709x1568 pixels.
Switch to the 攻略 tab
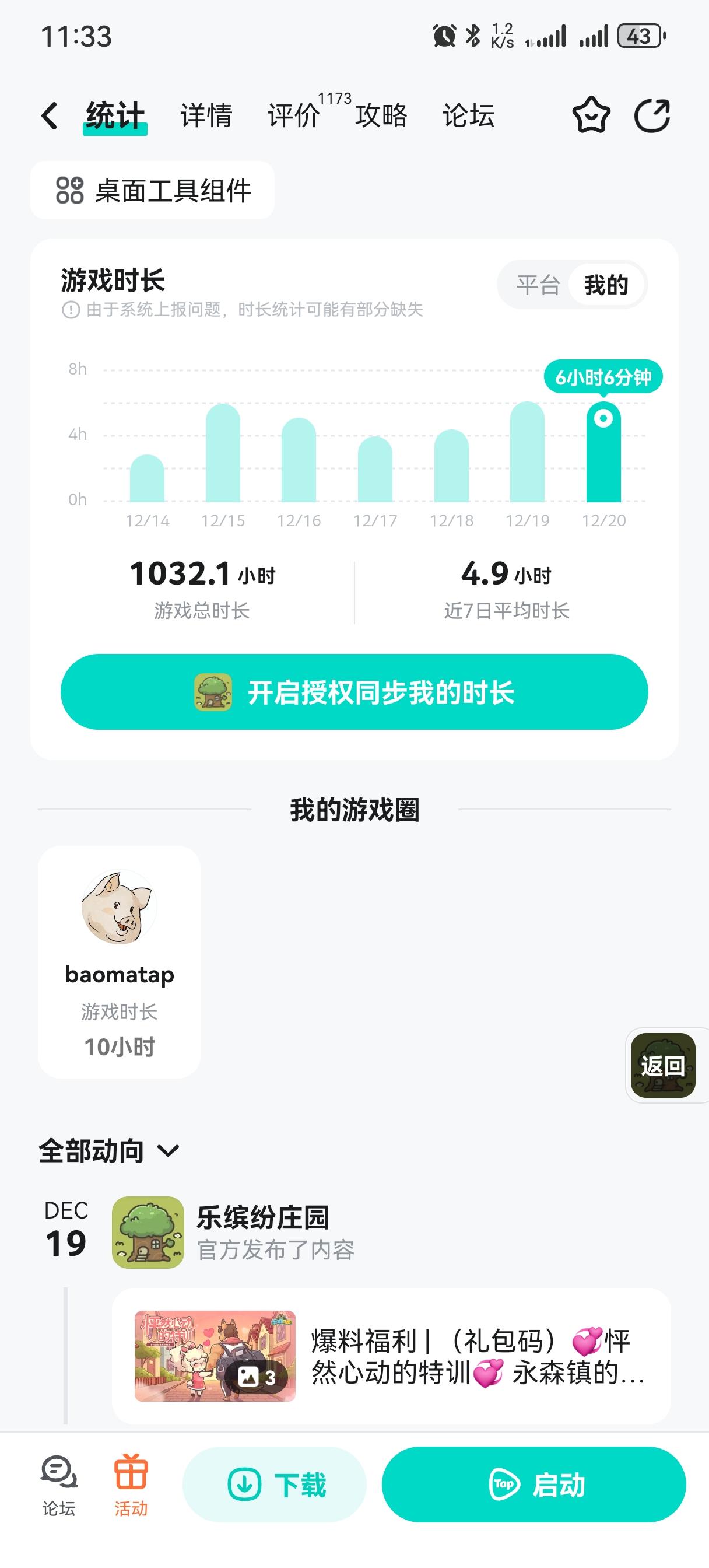tap(381, 116)
